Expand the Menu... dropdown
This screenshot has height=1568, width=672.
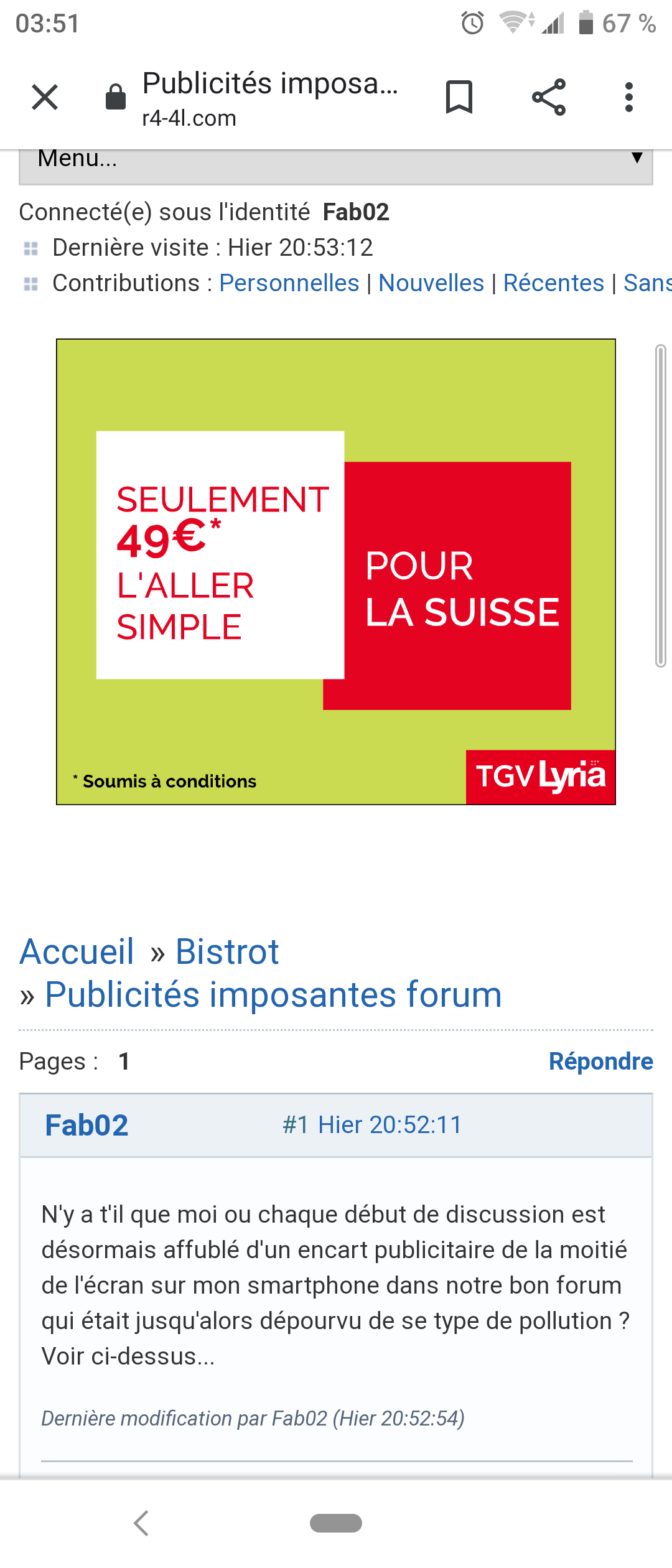click(336, 166)
